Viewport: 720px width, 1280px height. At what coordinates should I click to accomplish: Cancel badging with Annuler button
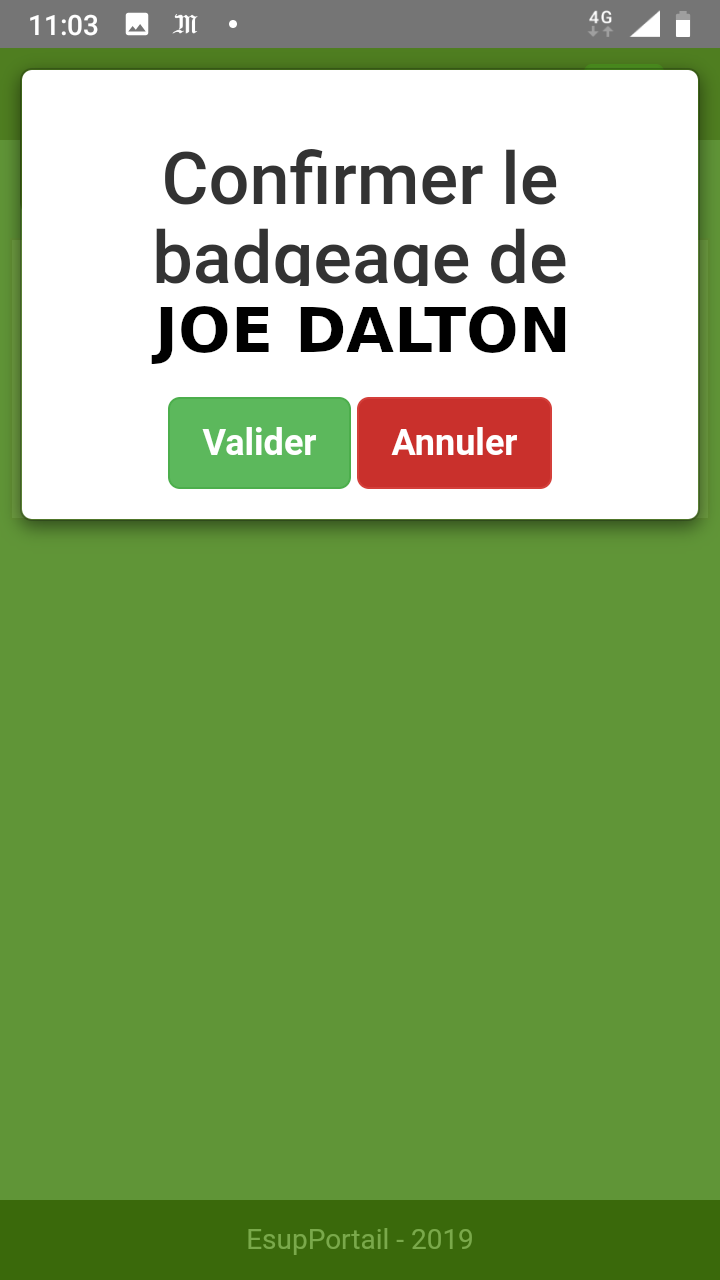[454, 443]
